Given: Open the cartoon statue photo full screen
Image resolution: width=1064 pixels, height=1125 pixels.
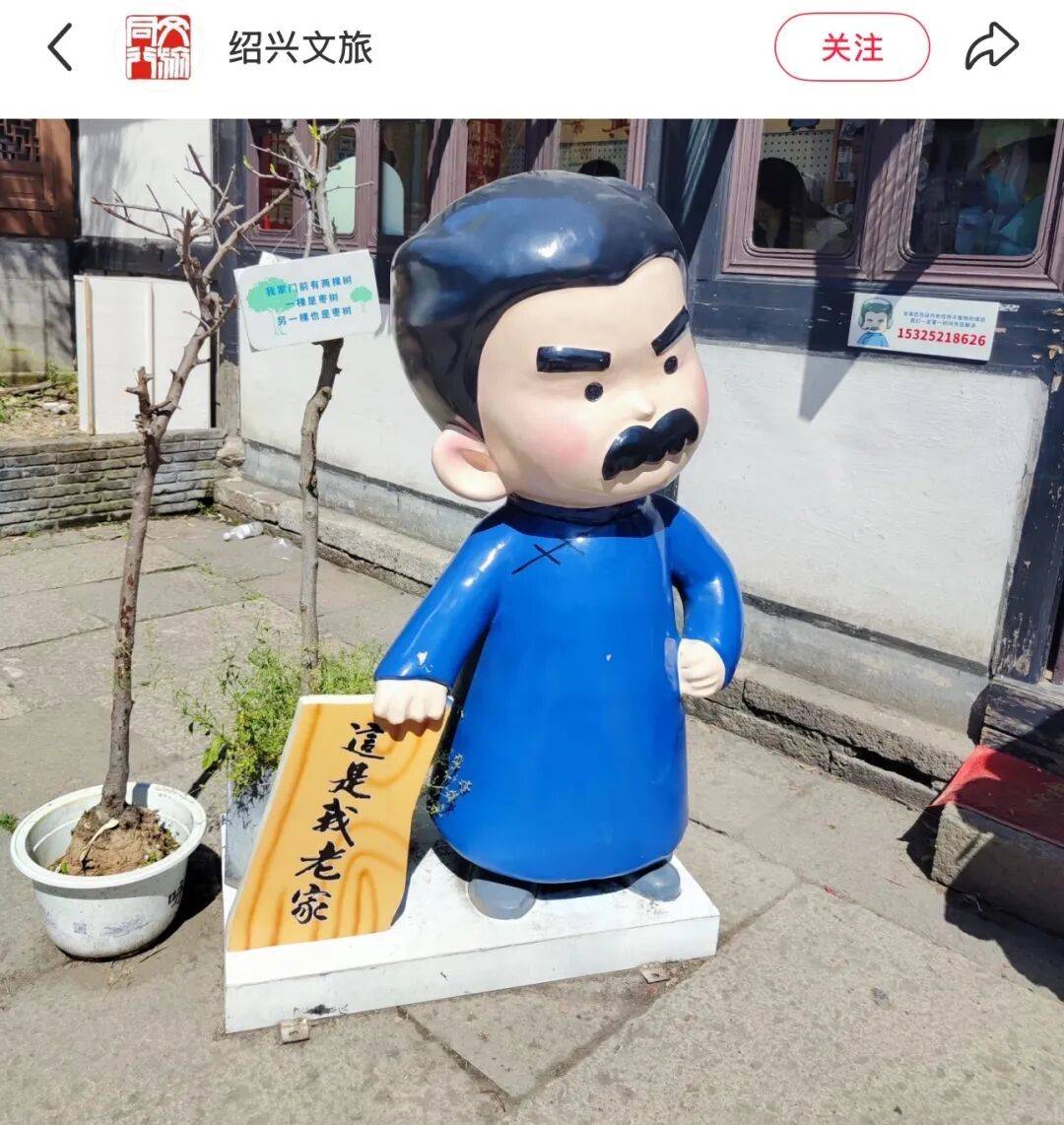Looking at the screenshot, I should click(532, 621).
